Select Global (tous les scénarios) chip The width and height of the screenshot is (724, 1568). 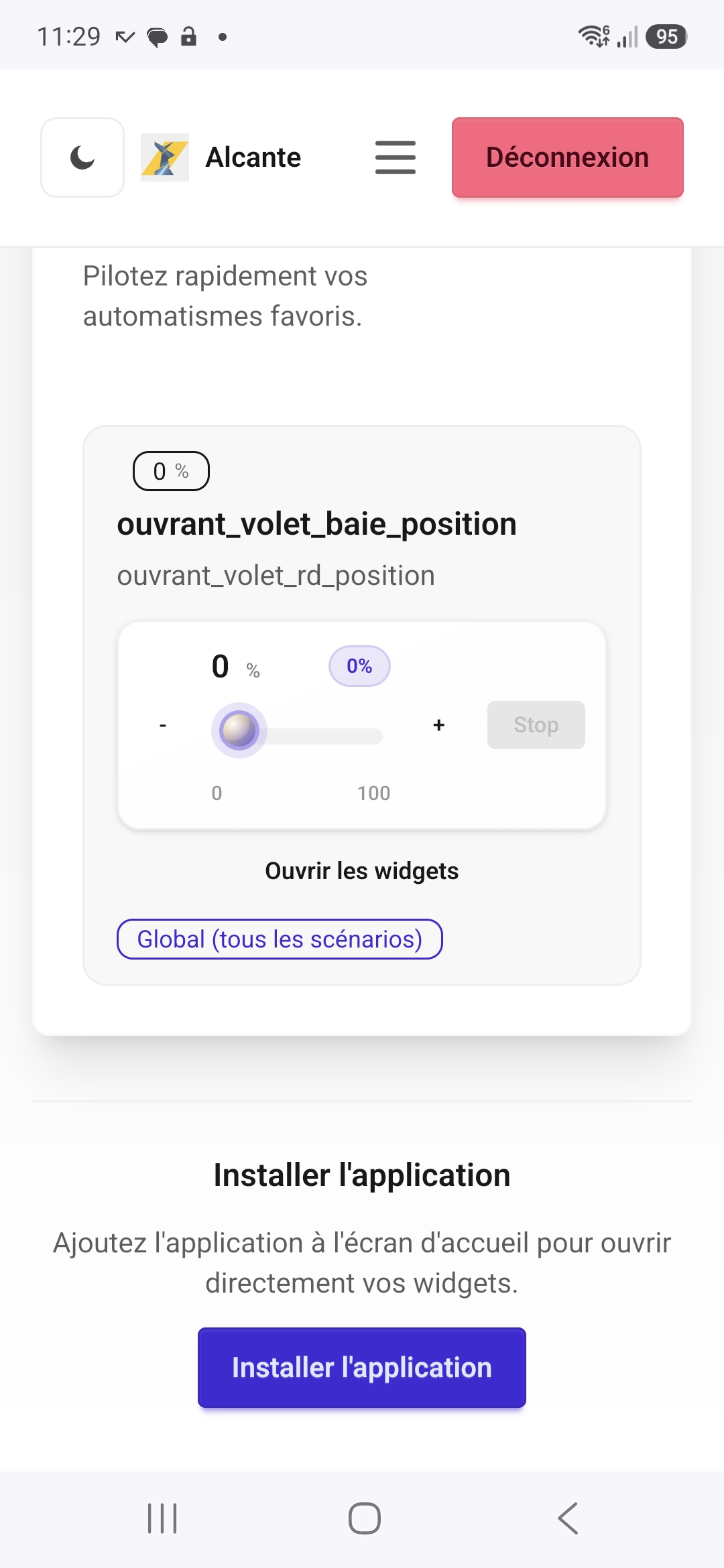(x=280, y=939)
